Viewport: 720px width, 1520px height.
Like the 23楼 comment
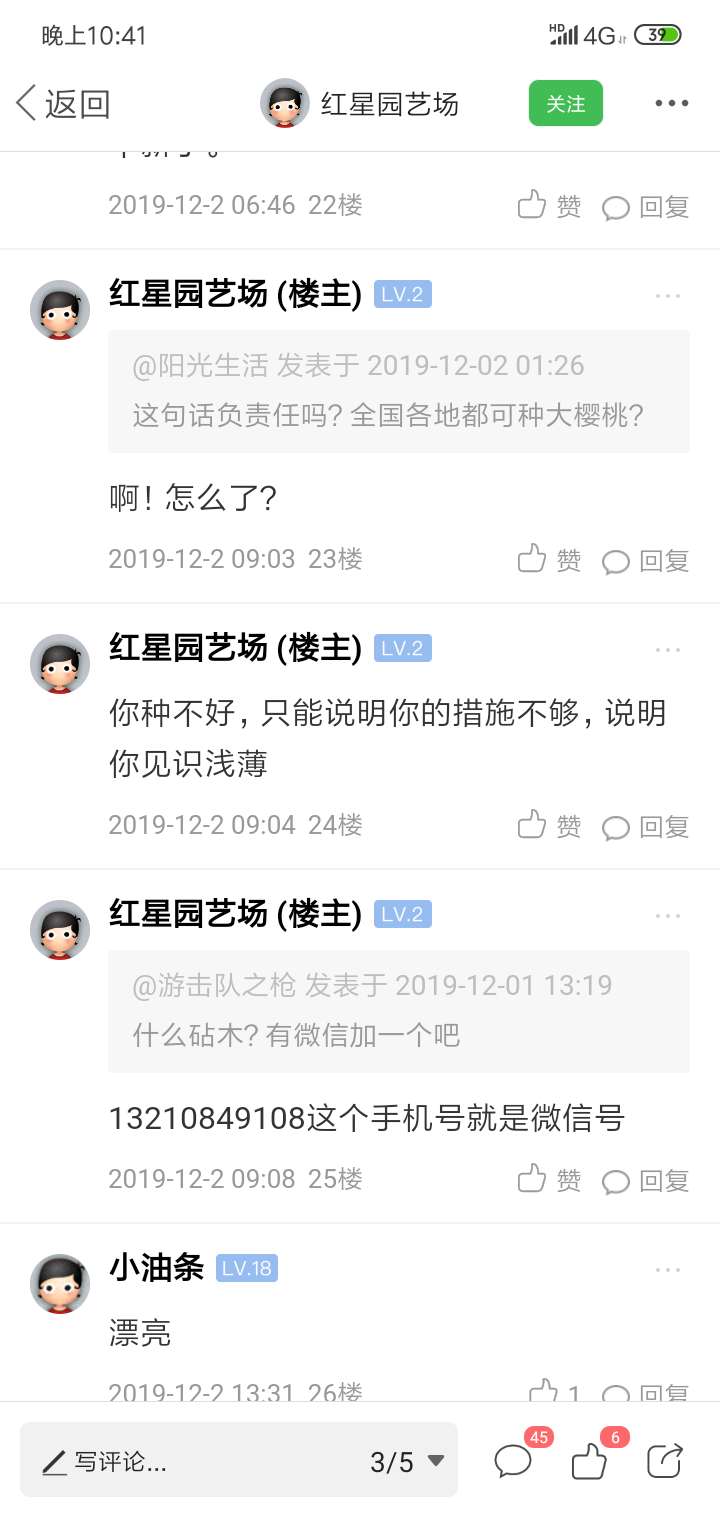click(549, 560)
